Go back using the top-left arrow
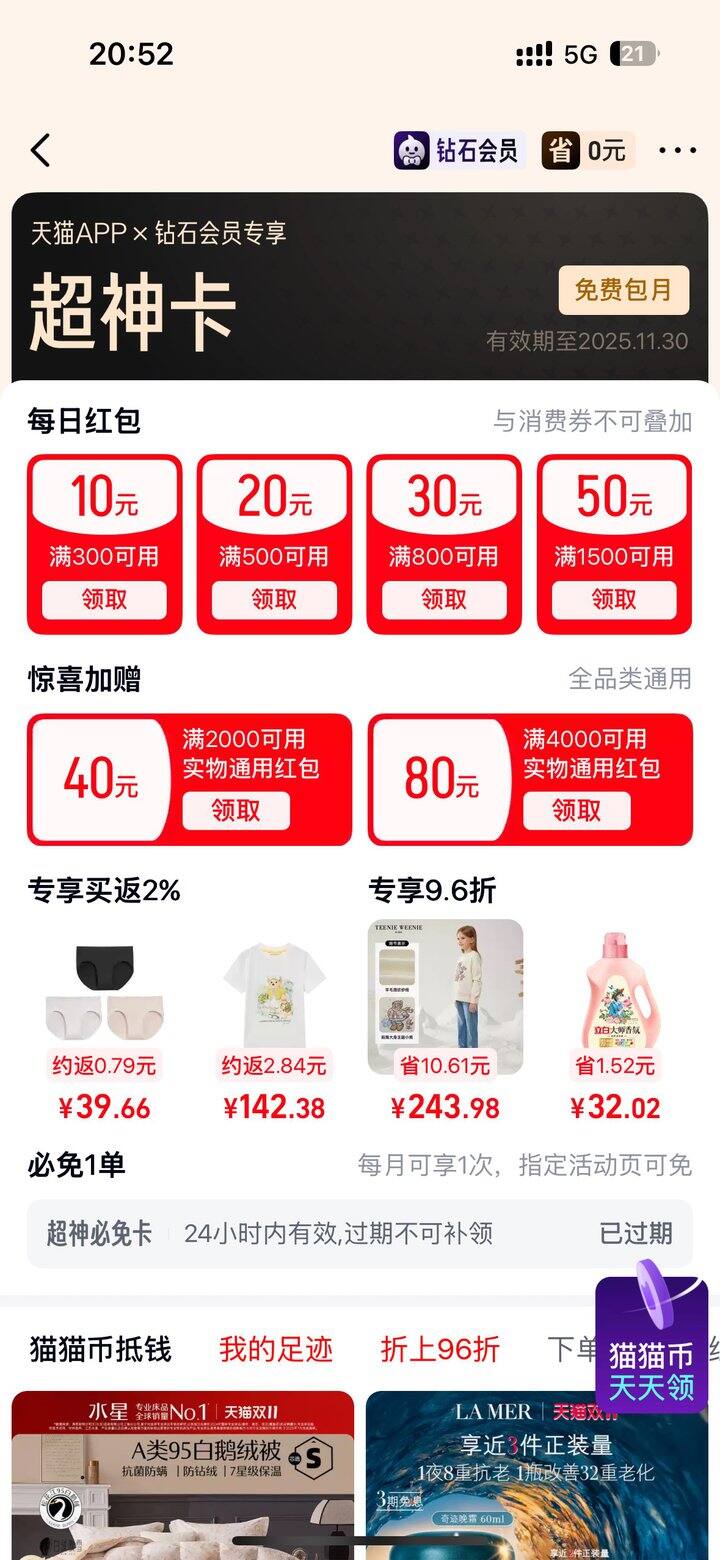Image resolution: width=720 pixels, height=1560 pixels. [40, 151]
